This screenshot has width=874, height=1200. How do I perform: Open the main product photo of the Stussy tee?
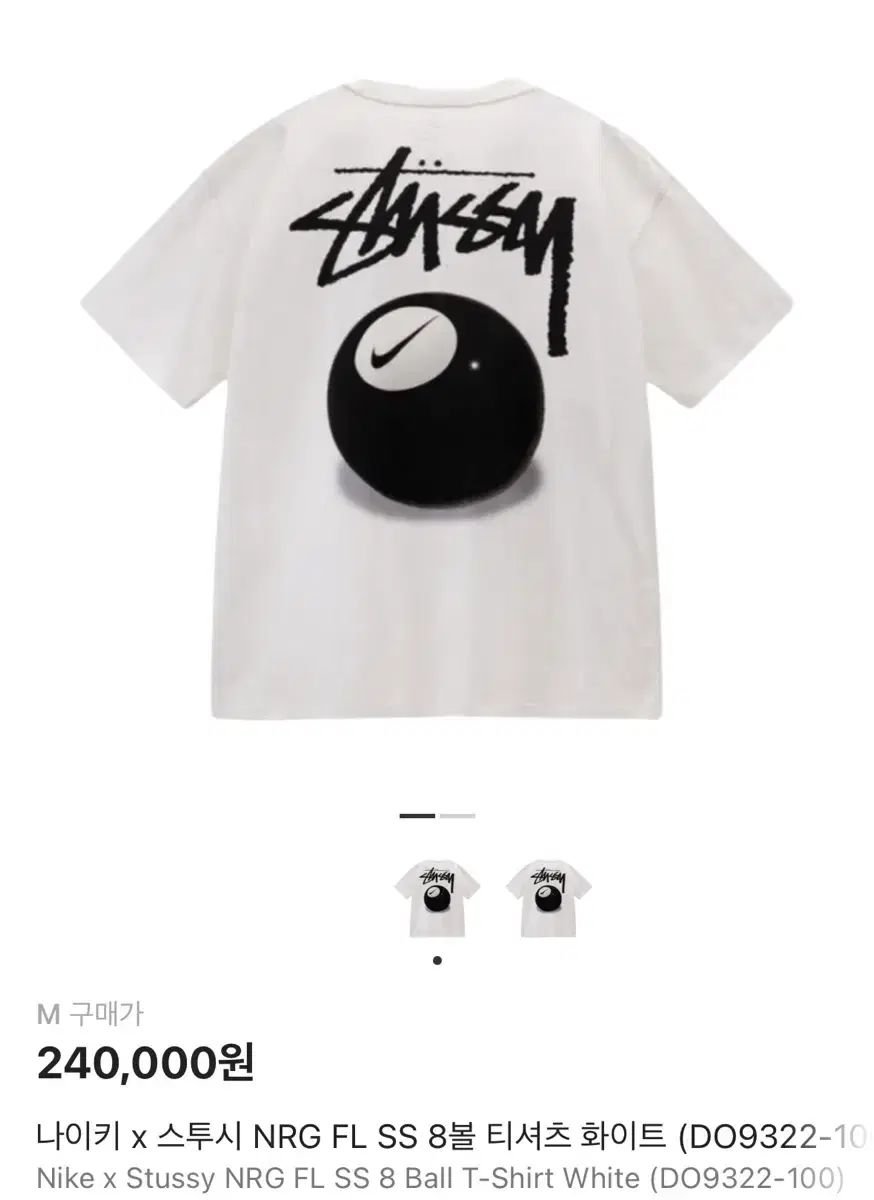pyautogui.click(x=437, y=400)
